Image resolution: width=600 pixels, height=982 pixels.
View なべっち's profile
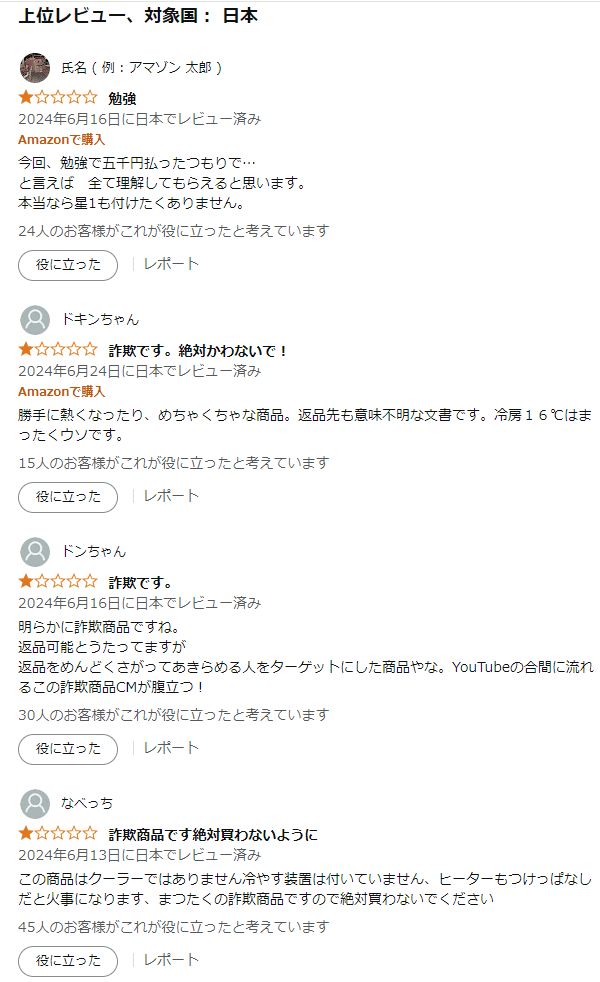pos(87,803)
